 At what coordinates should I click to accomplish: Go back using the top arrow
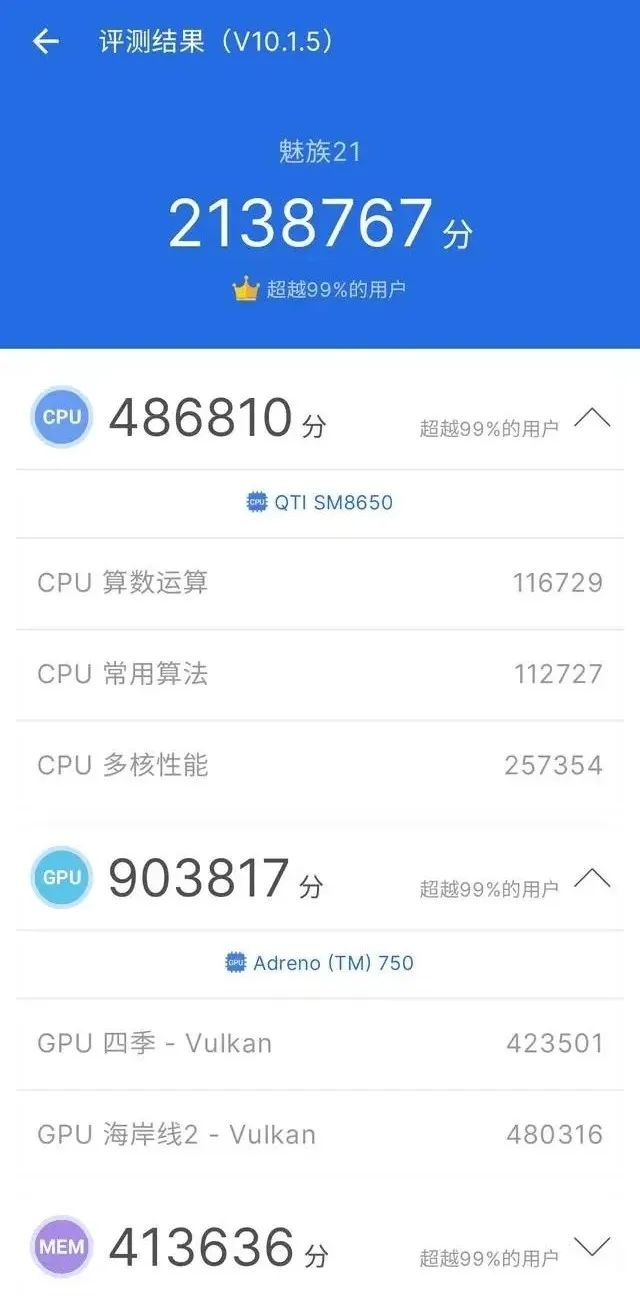click(46, 41)
